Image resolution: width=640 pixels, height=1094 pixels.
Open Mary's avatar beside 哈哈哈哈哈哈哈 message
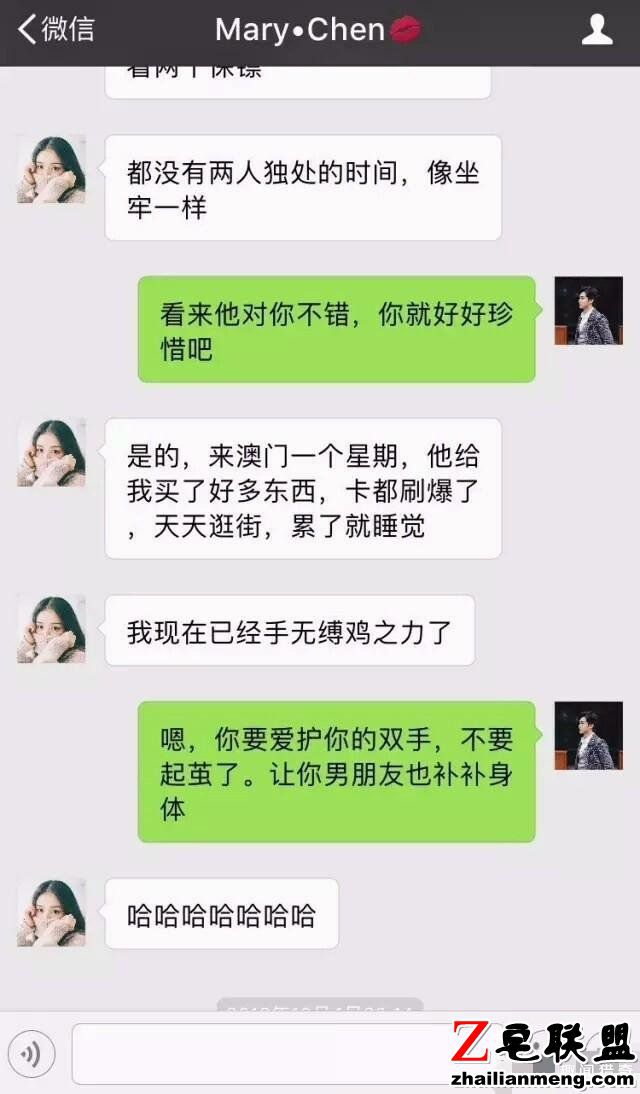[51, 913]
